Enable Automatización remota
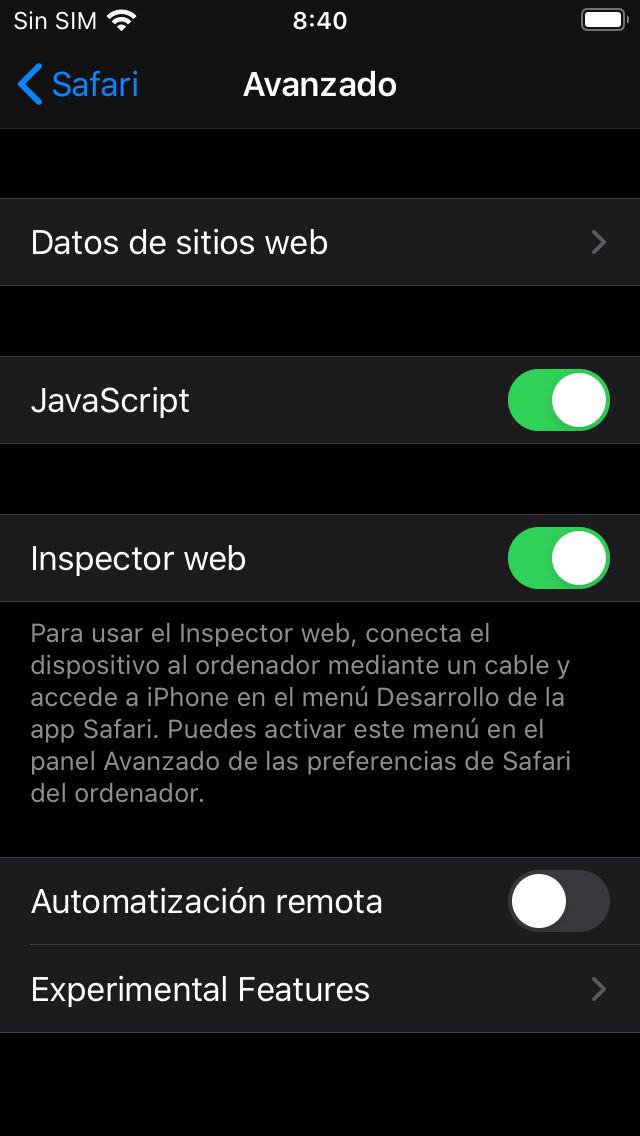This screenshot has height=1136, width=640. [x=558, y=901]
